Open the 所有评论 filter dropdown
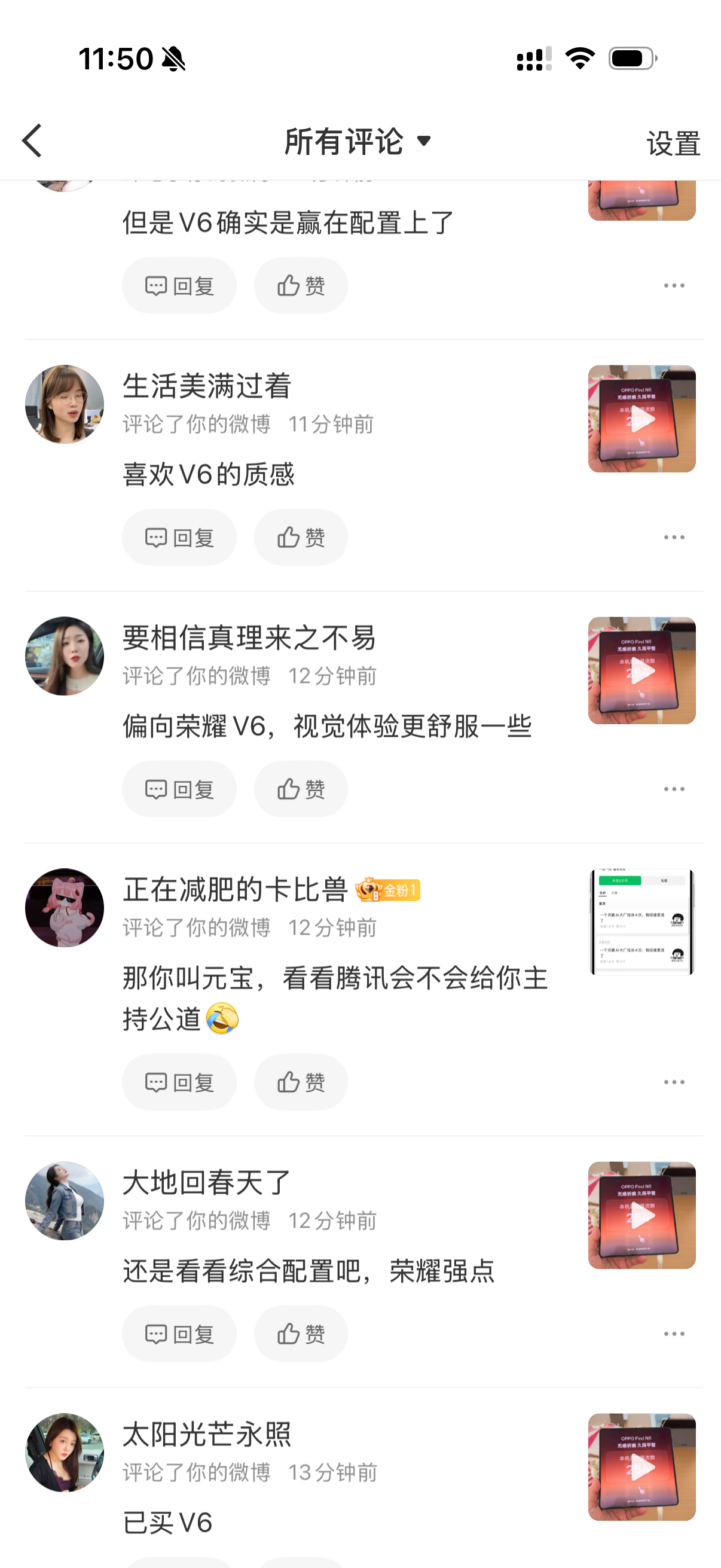721x1568 pixels. (355, 140)
